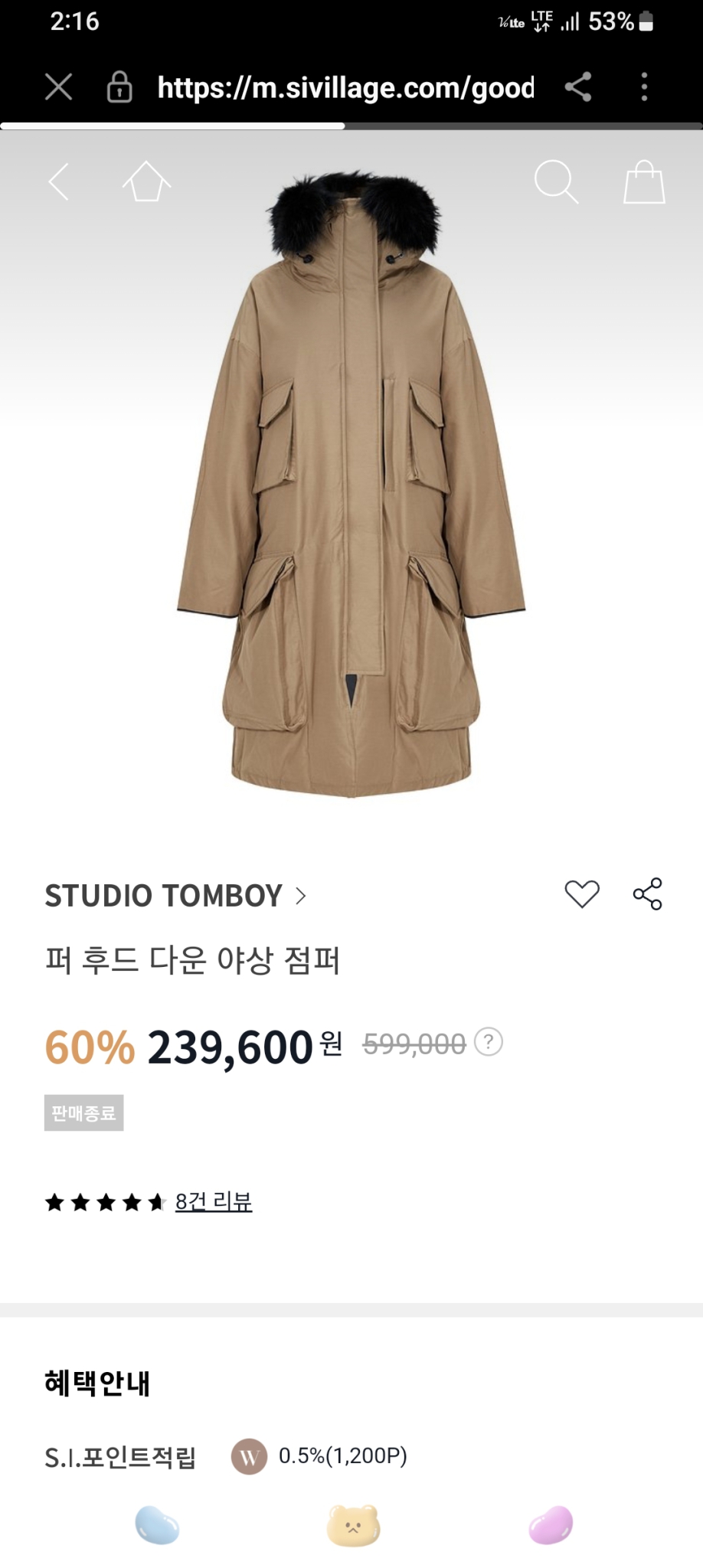
Task: Share the page from the browser toolbar
Action: (x=580, y=87)
